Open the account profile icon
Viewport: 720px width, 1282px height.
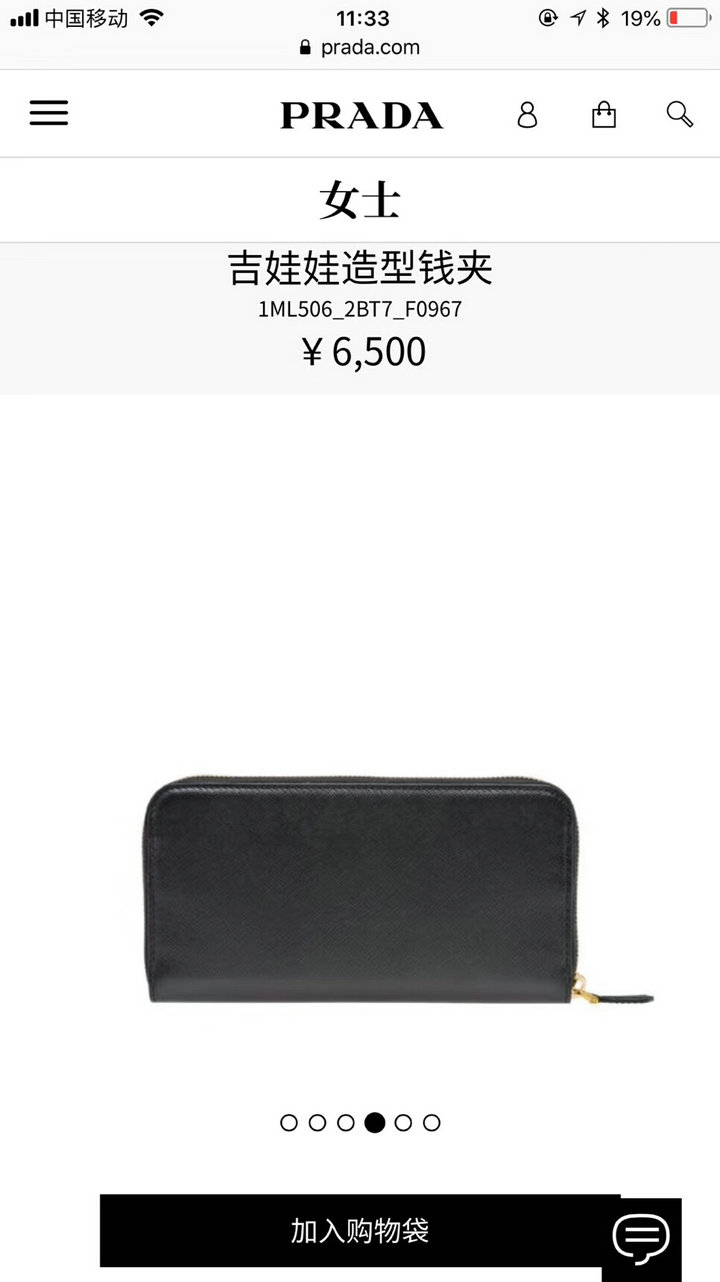[527, 114]
